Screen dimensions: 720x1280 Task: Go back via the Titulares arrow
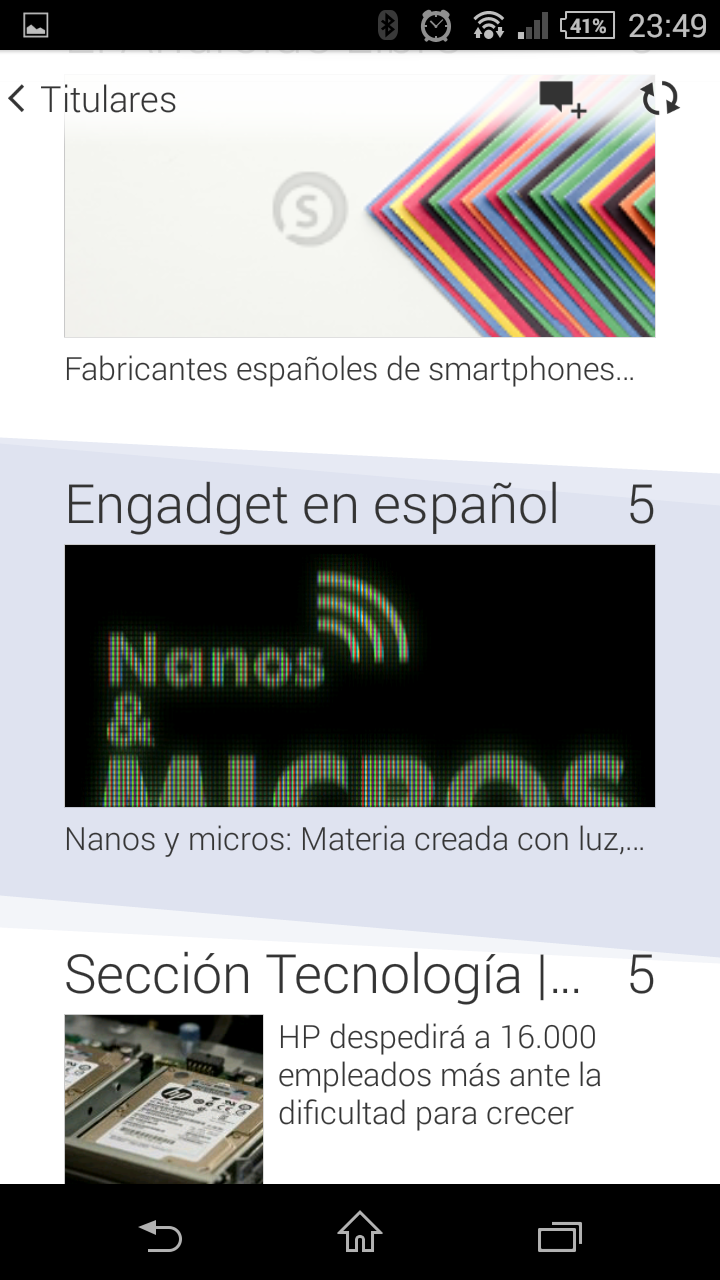pos(18,99)
